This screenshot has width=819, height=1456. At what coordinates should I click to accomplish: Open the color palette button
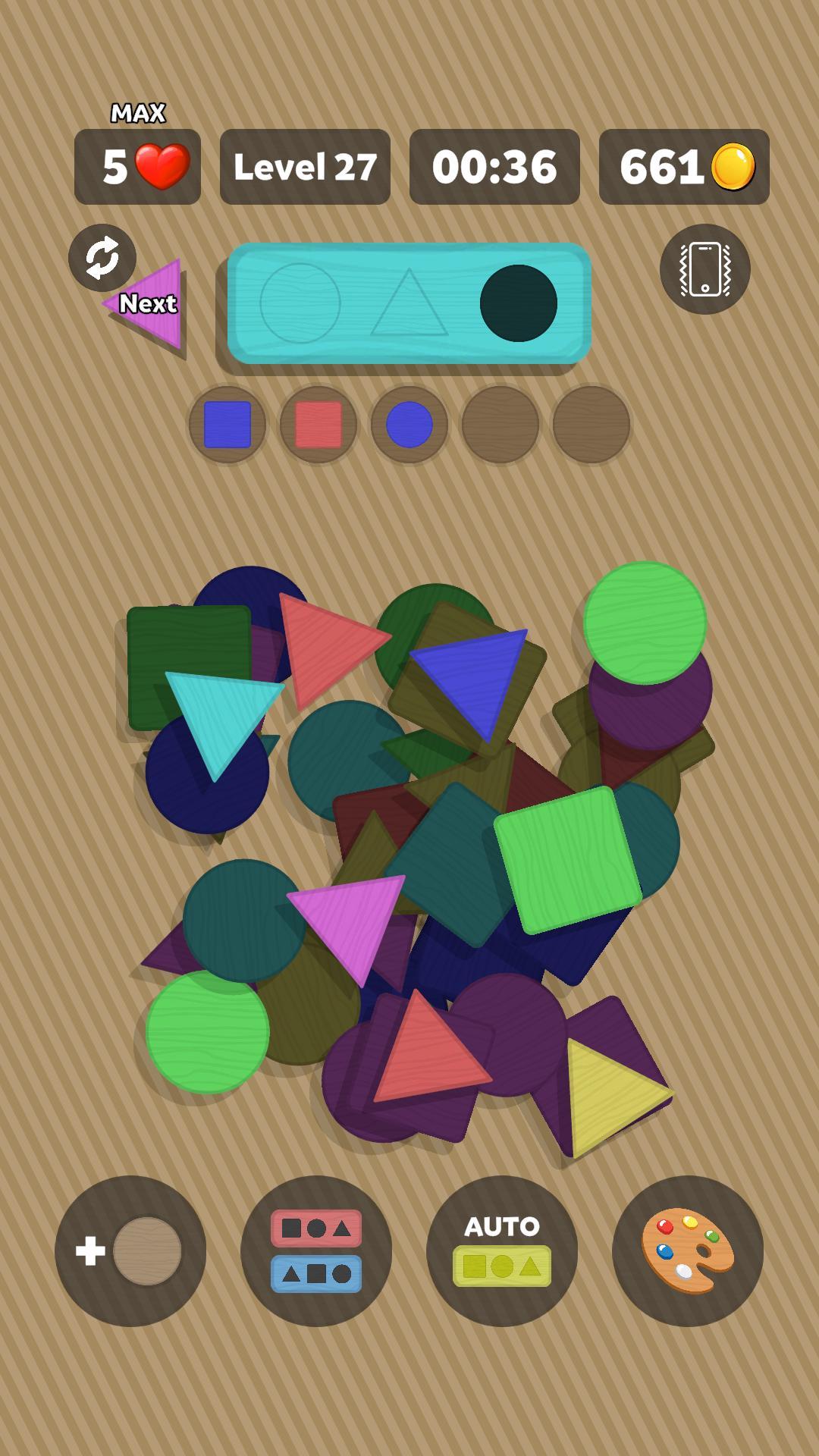tap(688, 1251)
